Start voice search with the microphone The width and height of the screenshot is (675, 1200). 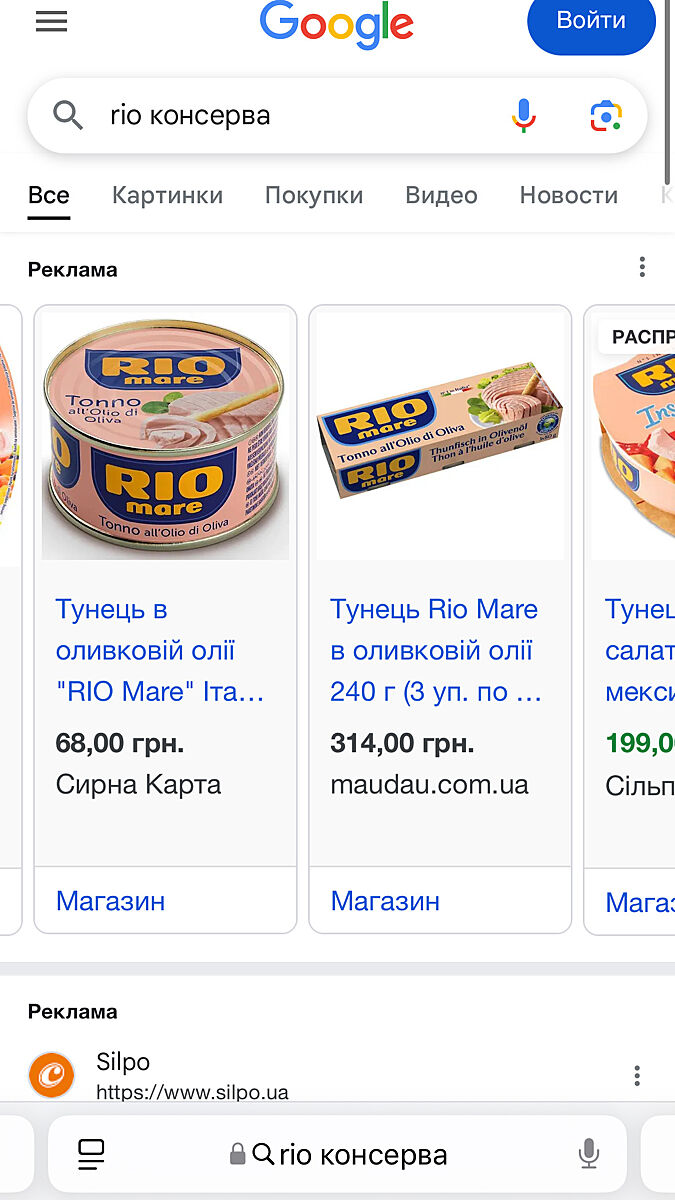524,116
